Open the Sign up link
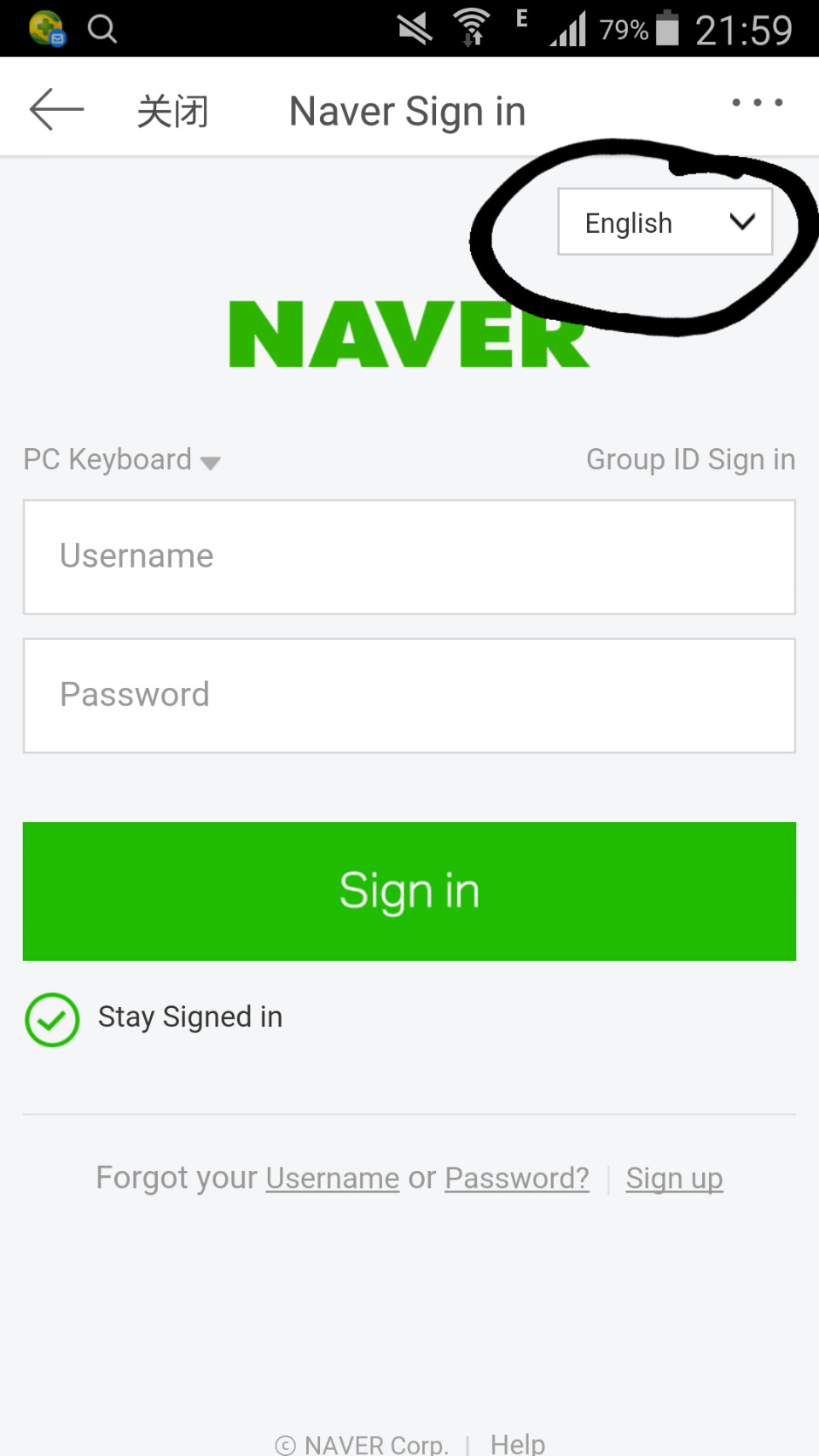Viewport: 819px width, 1456px height. tap(674, 1179)
